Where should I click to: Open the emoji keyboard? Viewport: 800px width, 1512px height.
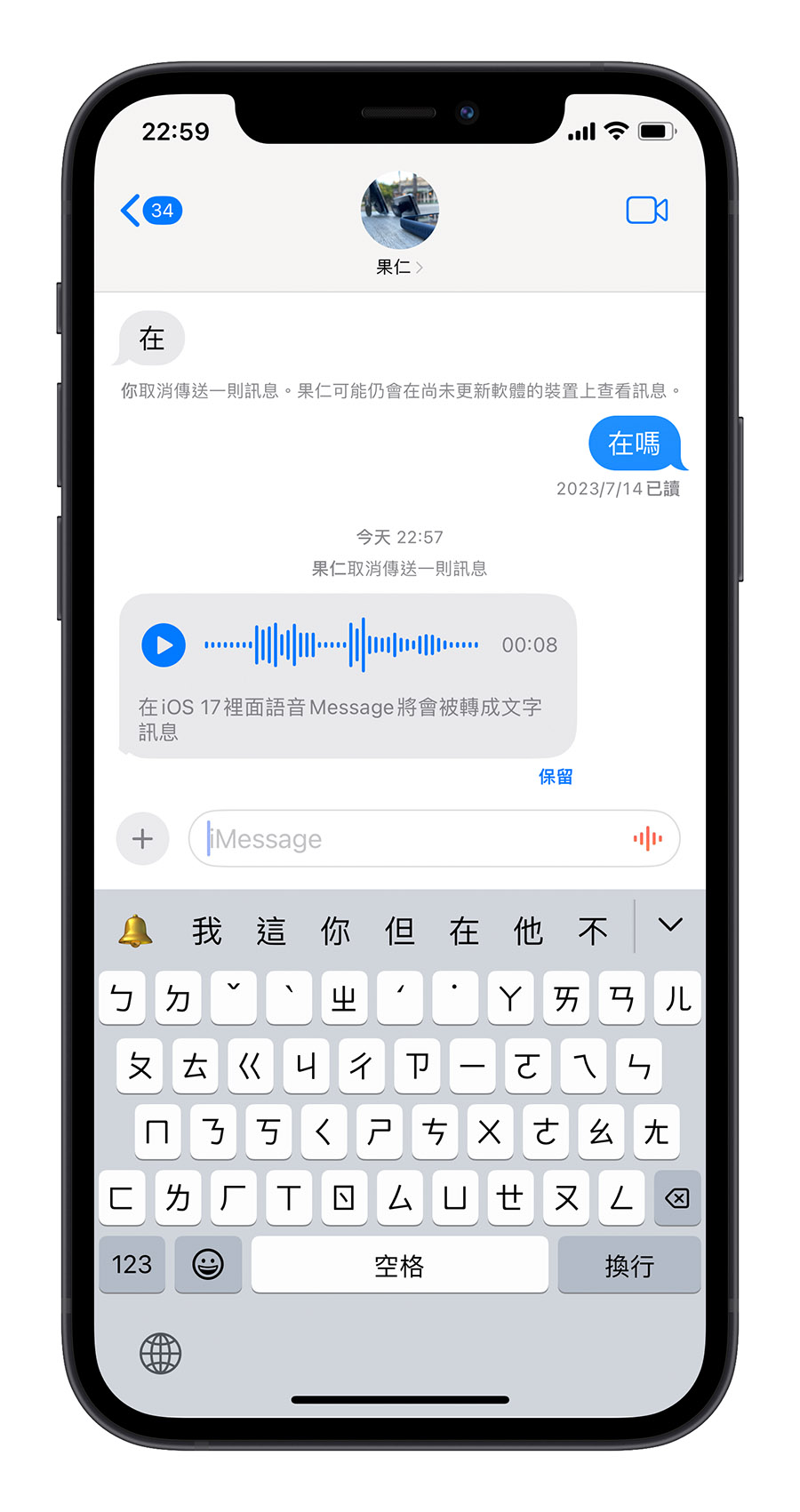pyautogui.click(x=208, y=1264)
